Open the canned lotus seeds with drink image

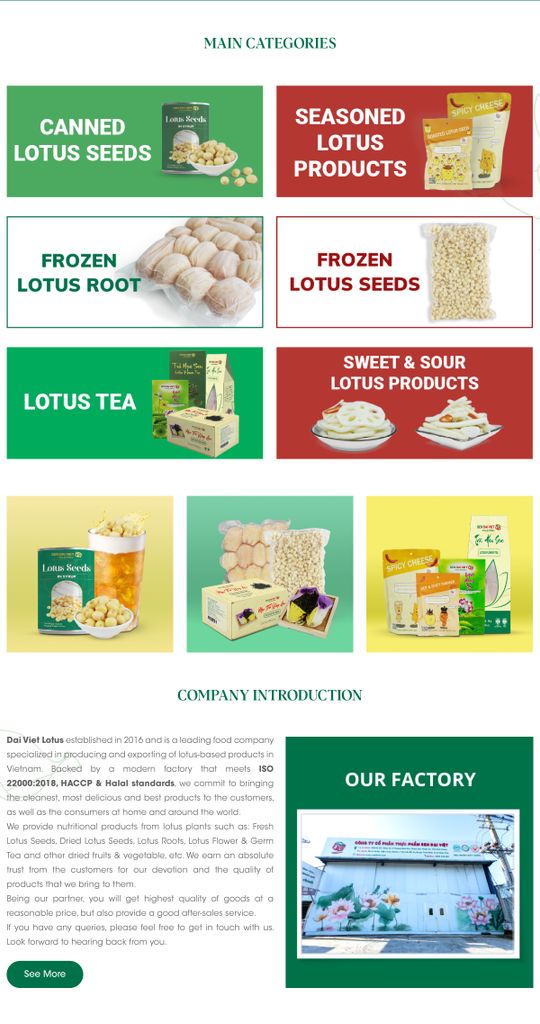(90, 574)
